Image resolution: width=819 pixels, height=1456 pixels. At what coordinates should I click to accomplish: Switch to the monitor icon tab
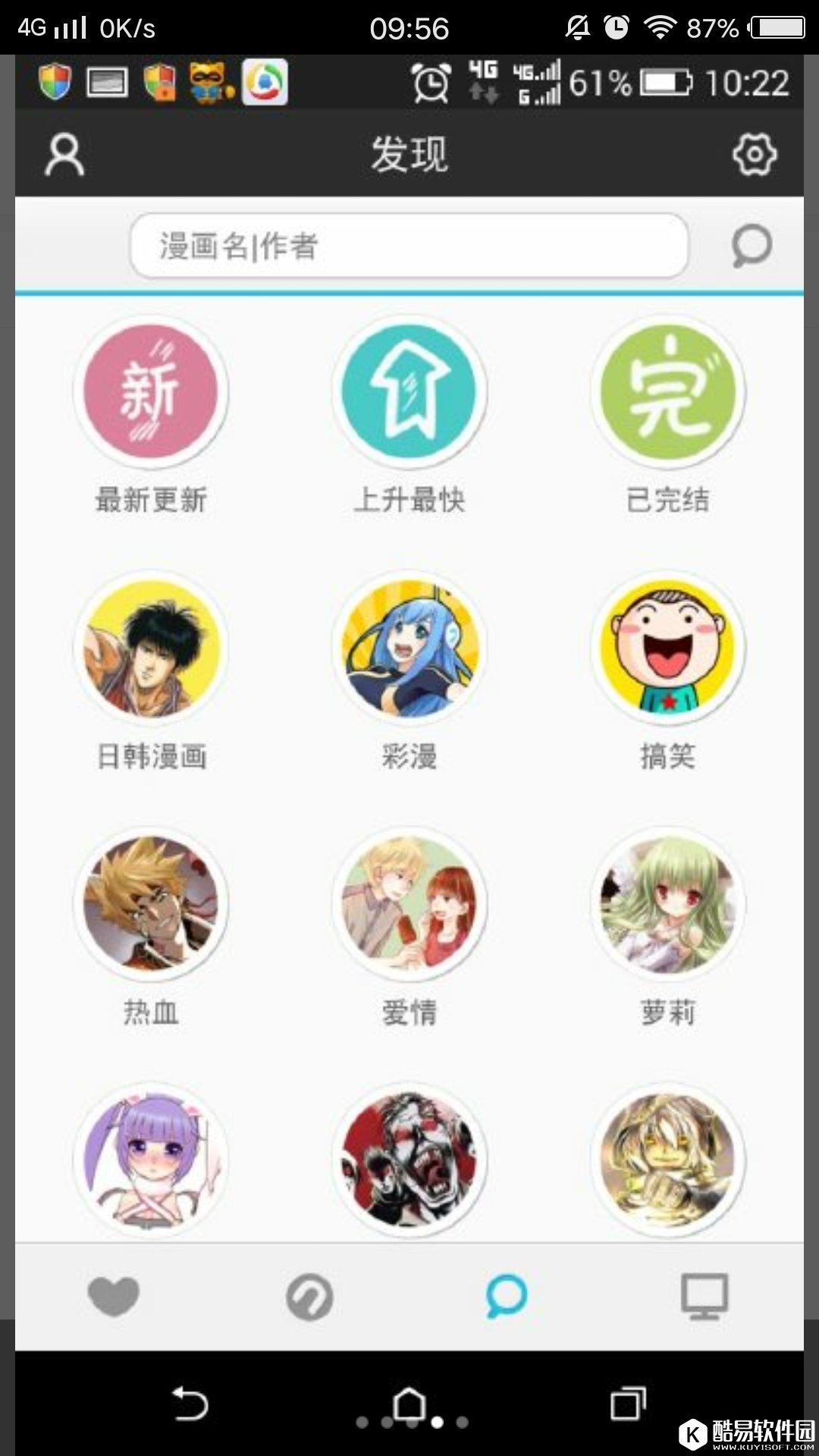(704, 1296)
